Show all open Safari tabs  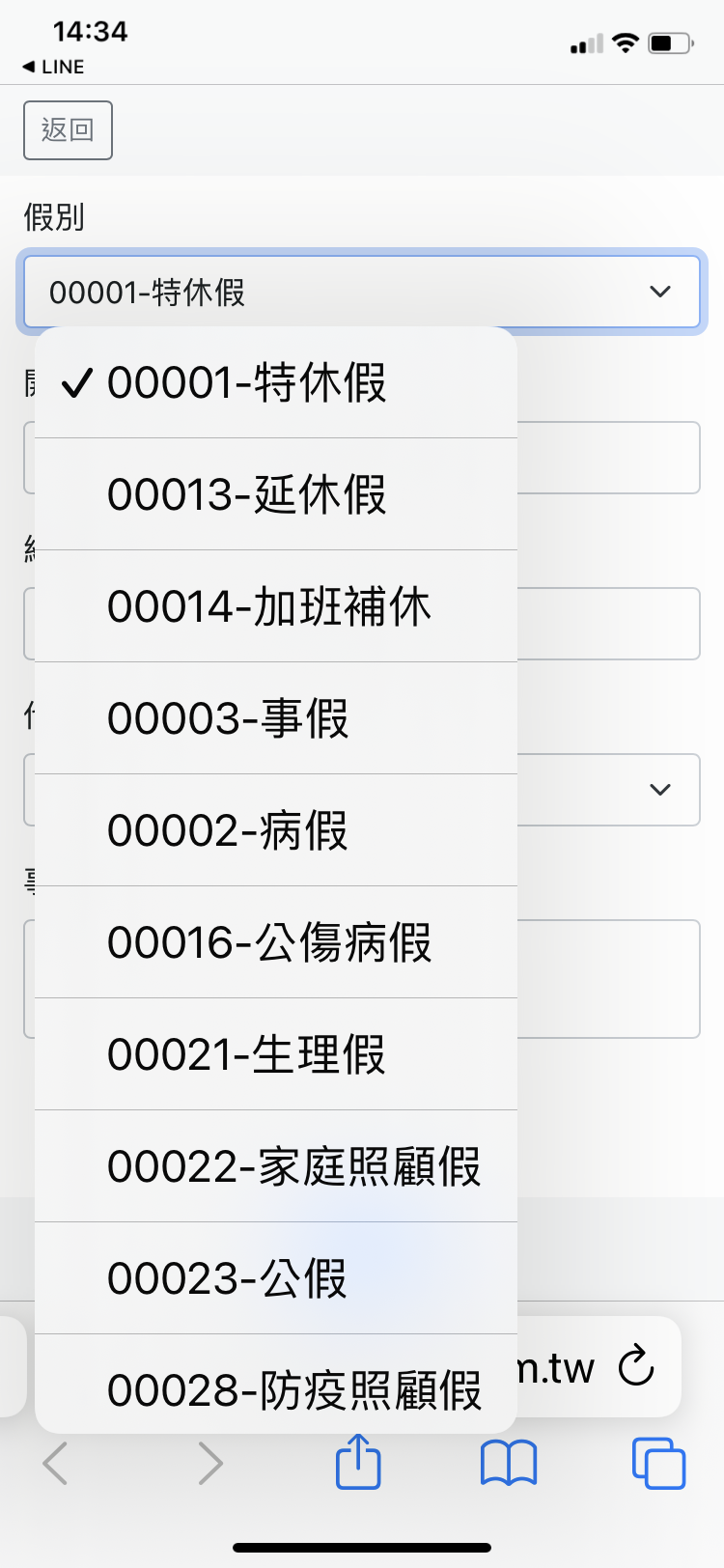(658, 1464)
